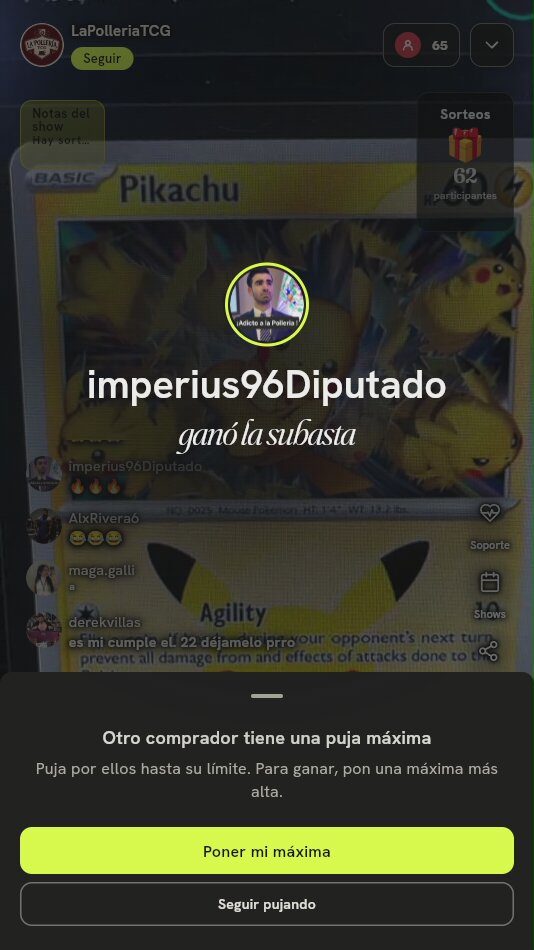Image resolution: width=534 pixels, height=950 pixels.
Task: Tap the bottom sheet drag handle
Action: click(267, 696)
